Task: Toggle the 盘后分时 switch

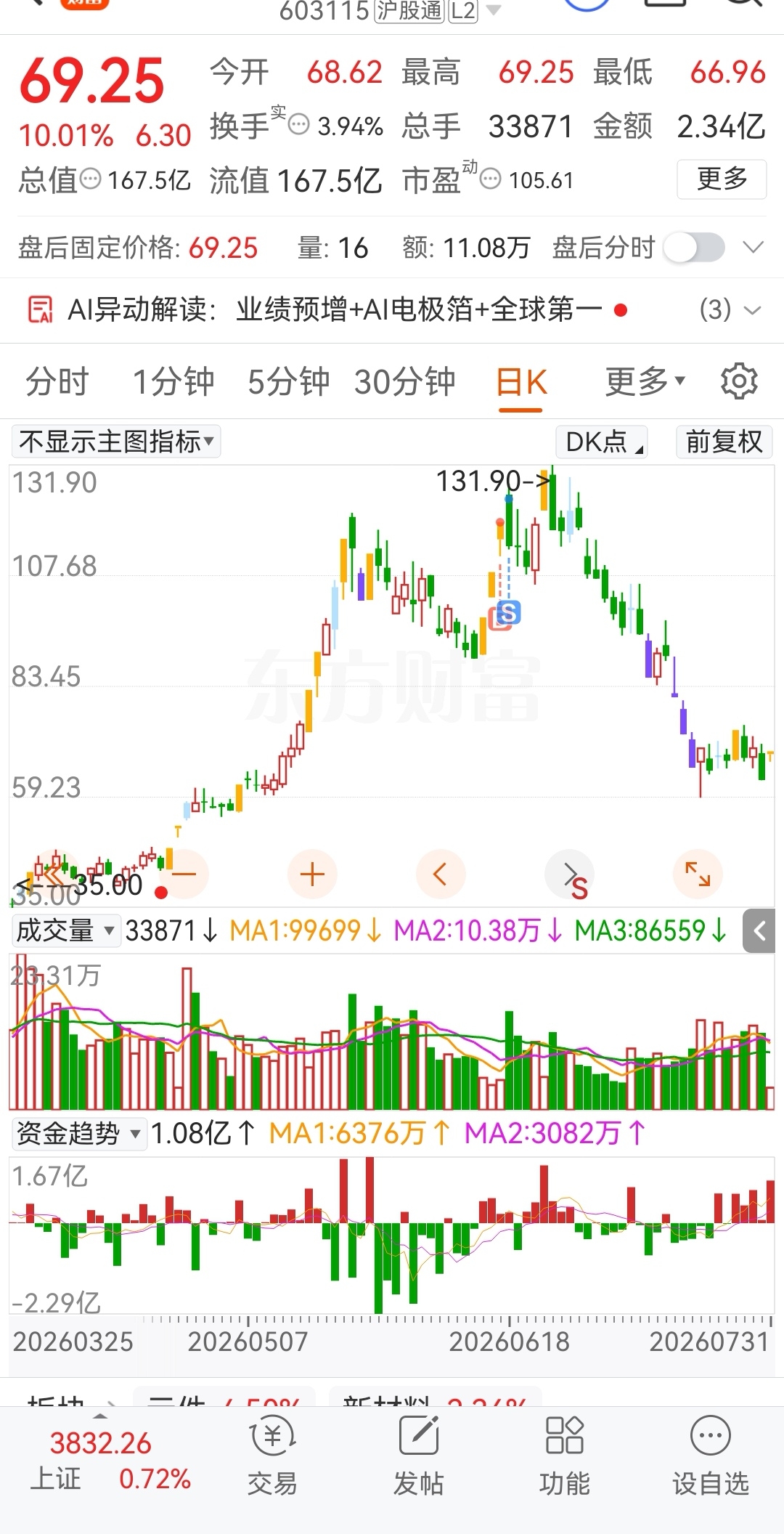Action: [x=695, y=248]
